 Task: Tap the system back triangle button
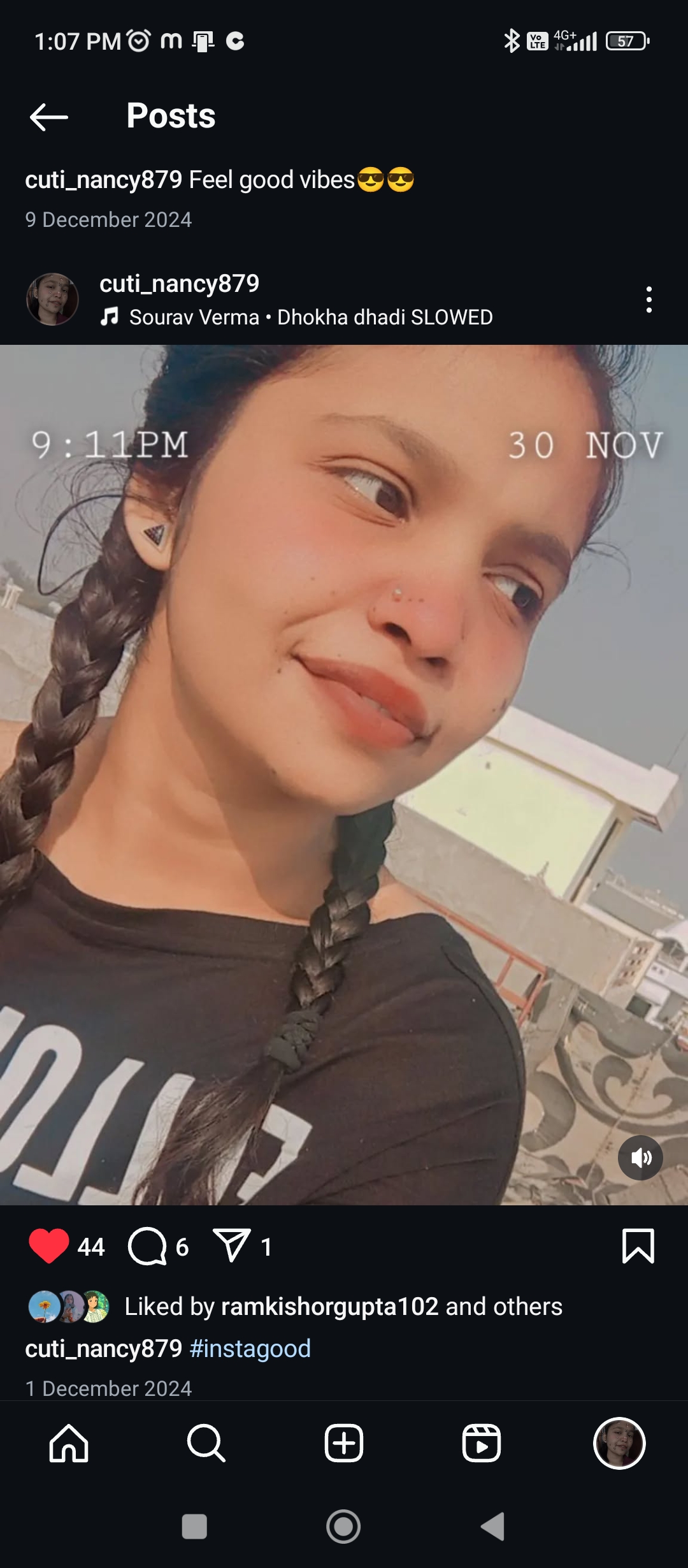[493, 1527]
